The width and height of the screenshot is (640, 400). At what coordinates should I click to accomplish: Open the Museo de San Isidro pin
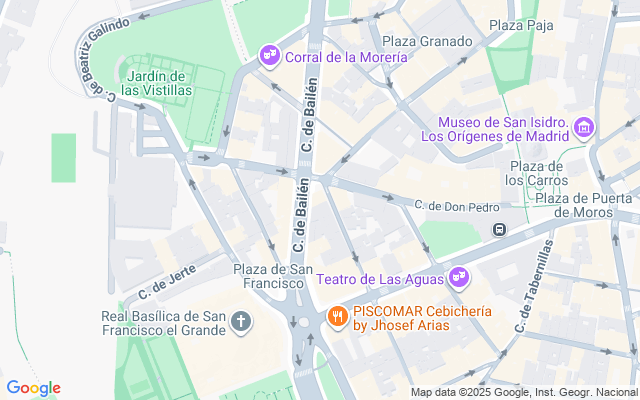point(586,128)
